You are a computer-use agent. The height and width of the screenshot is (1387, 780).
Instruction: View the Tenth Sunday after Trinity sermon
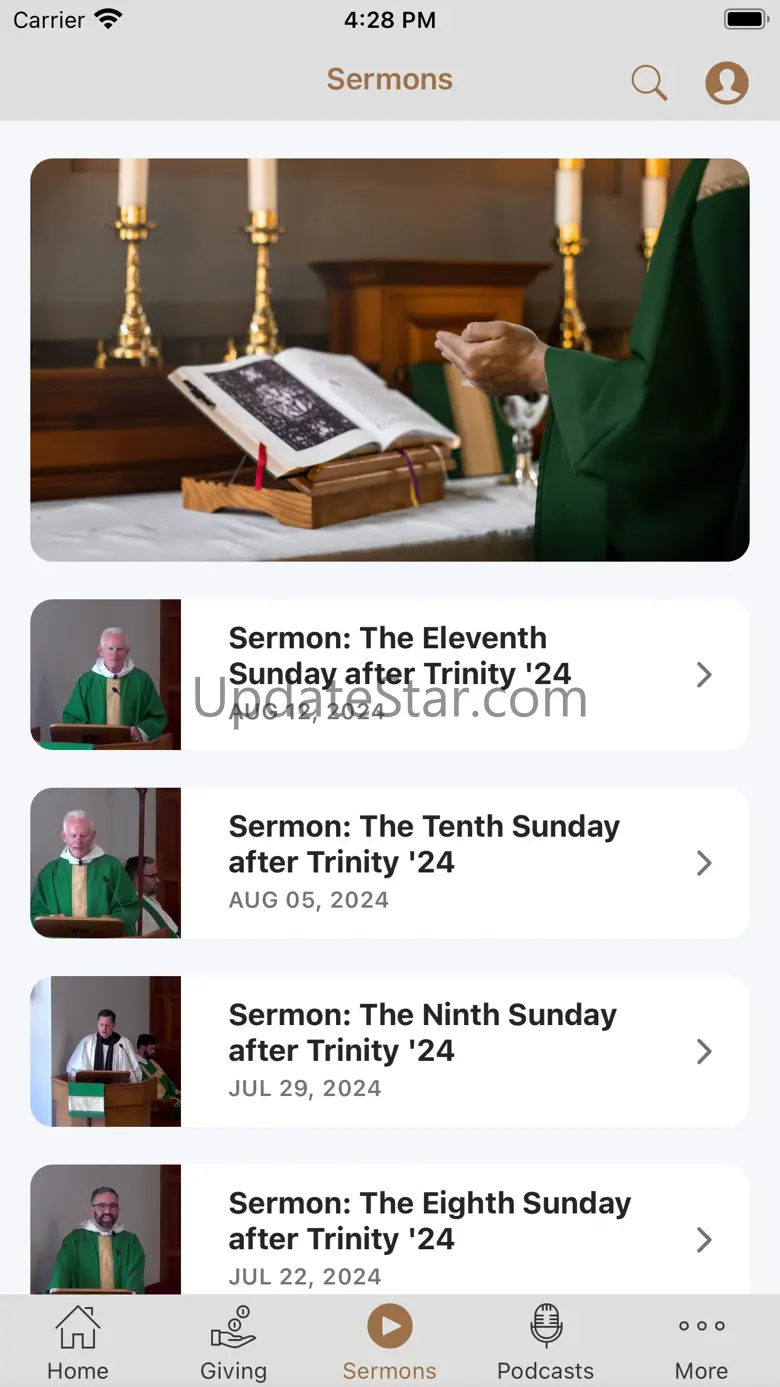click(x=390, y=862)
